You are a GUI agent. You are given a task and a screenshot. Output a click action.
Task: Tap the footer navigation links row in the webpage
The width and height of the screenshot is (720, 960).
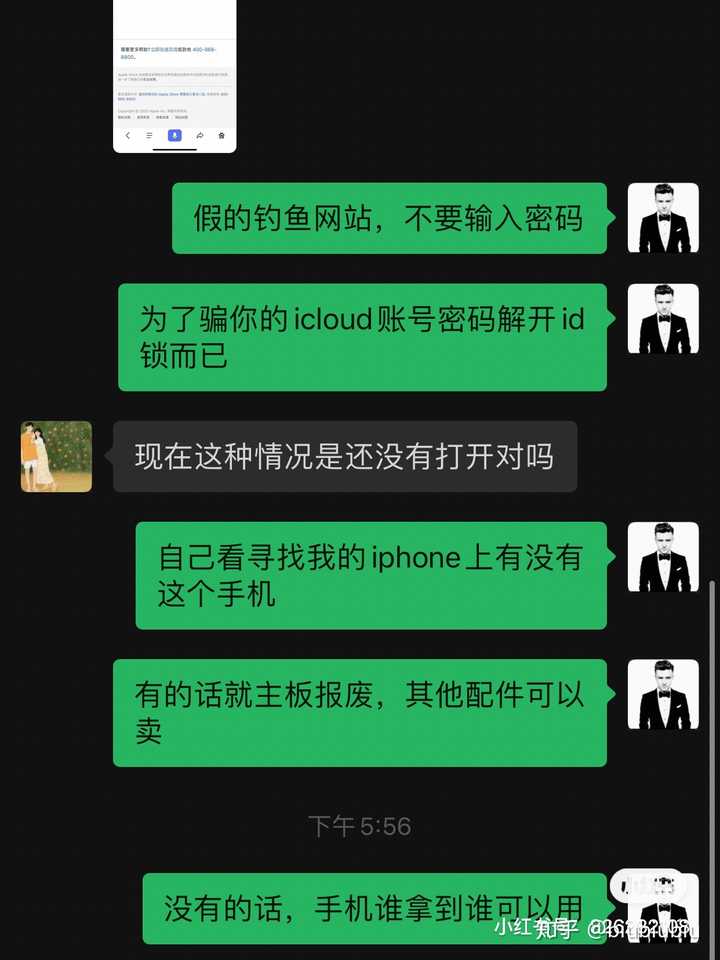pyautogui.click(x=153, y=117)
